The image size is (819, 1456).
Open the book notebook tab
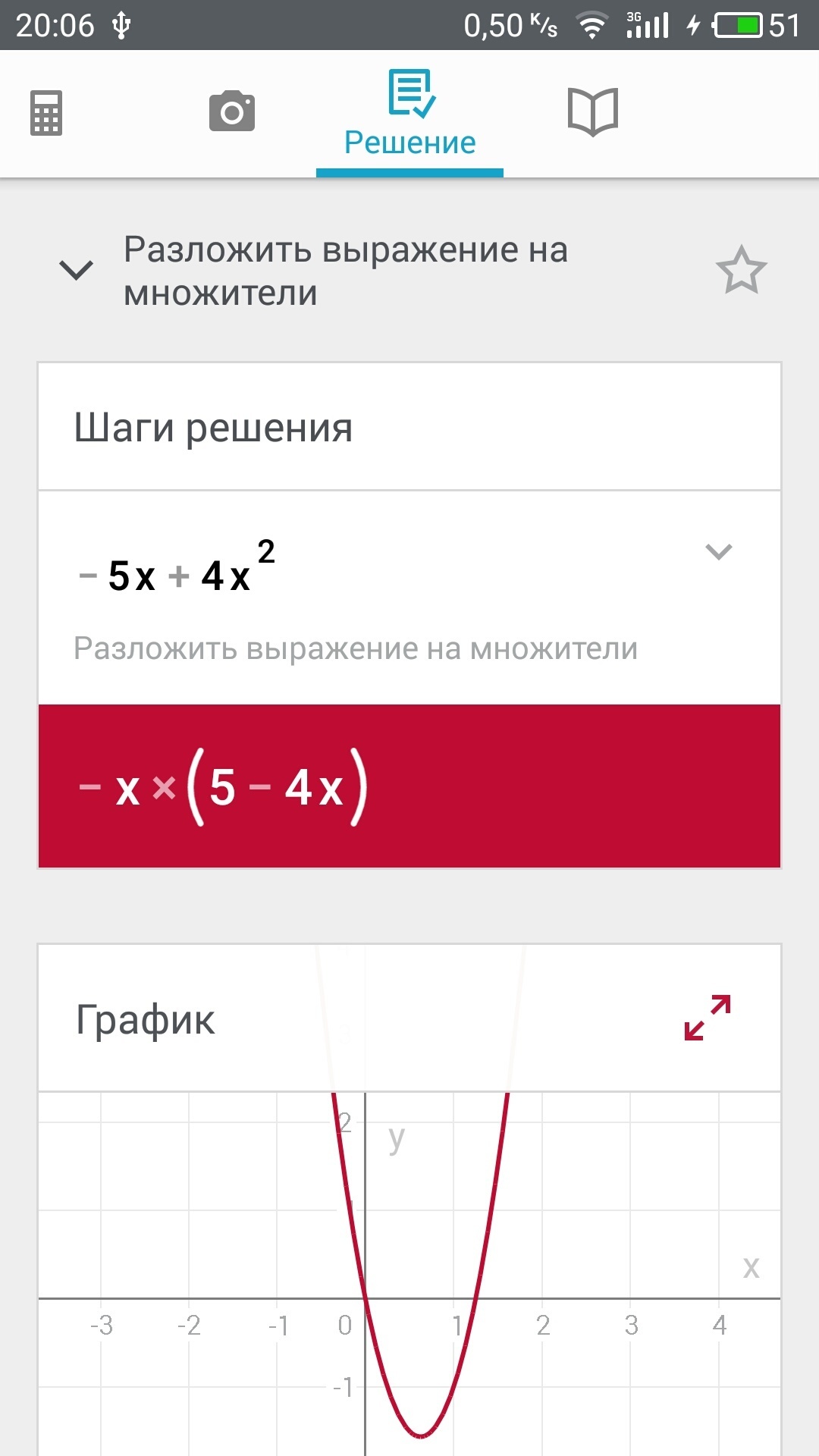coord(593,112)
